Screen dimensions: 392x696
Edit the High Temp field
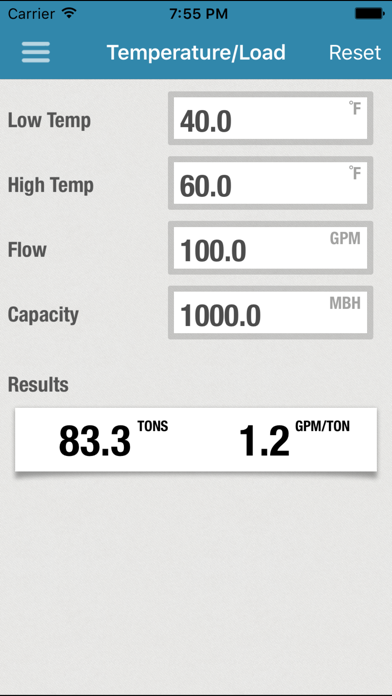click(x=270, y=183)
